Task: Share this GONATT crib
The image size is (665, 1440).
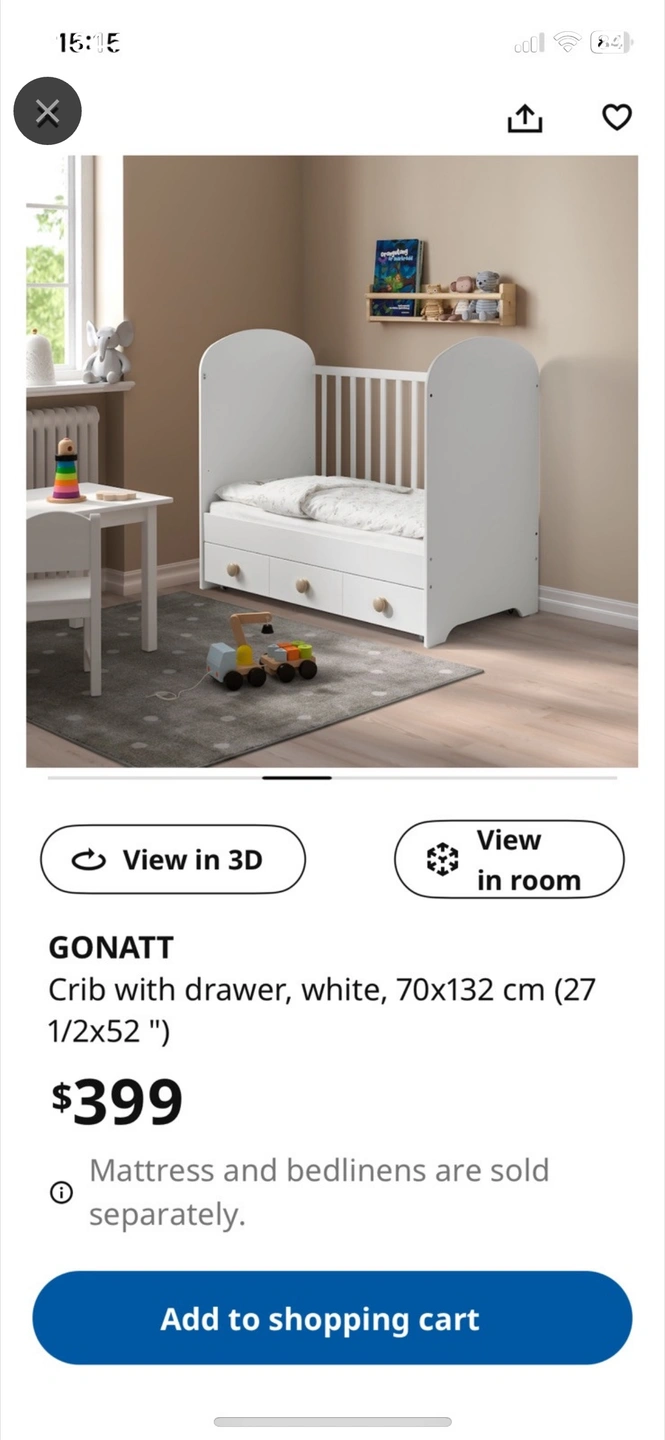Action: click(x=525, y=118)
